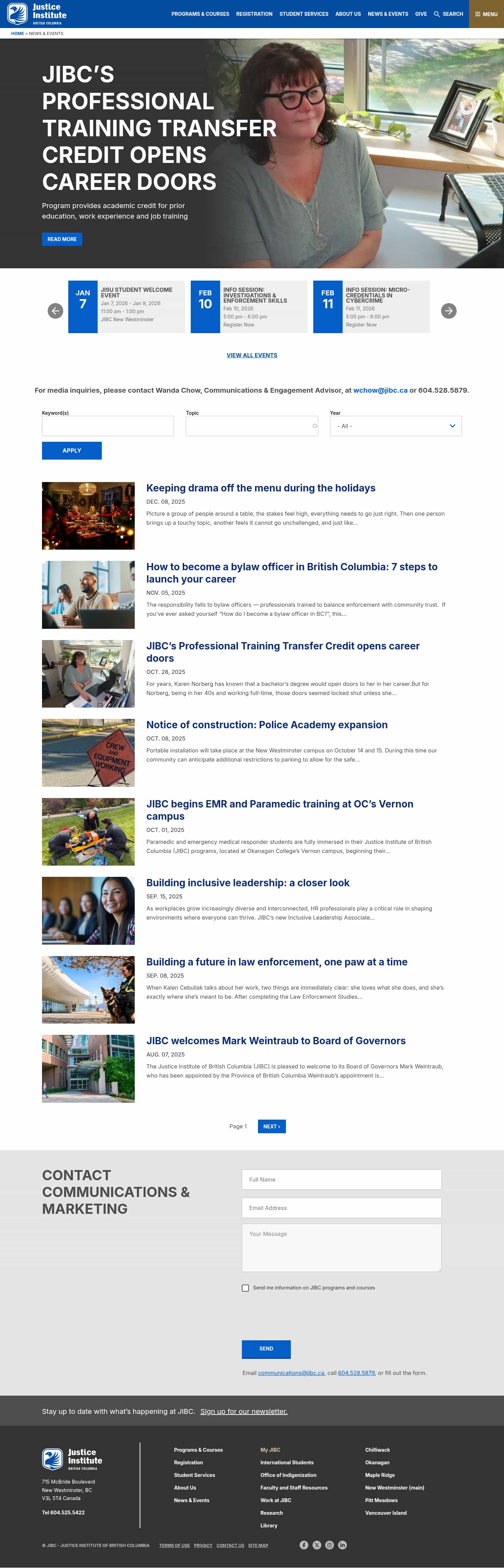504x1568 pixels.
Task: Go to next page of news
Action: tap(271, 1127)
